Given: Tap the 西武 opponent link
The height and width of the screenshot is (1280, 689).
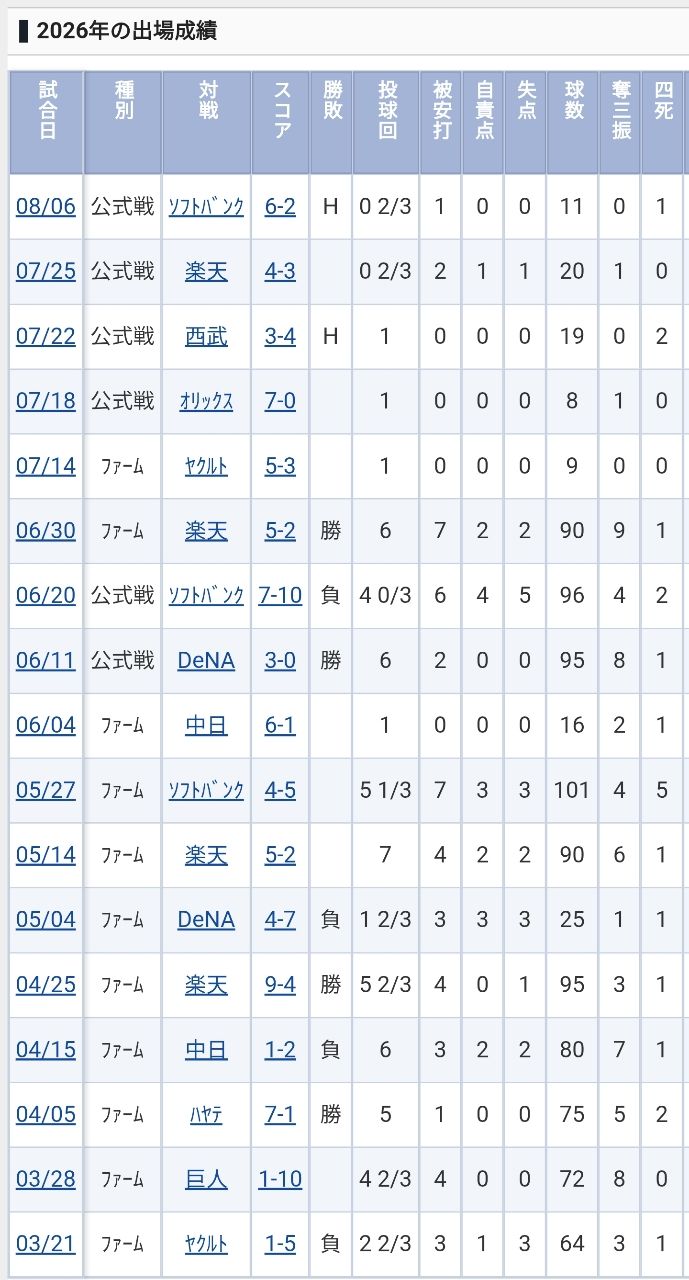Looking at the screenshot, I should [x=206, y=336].
